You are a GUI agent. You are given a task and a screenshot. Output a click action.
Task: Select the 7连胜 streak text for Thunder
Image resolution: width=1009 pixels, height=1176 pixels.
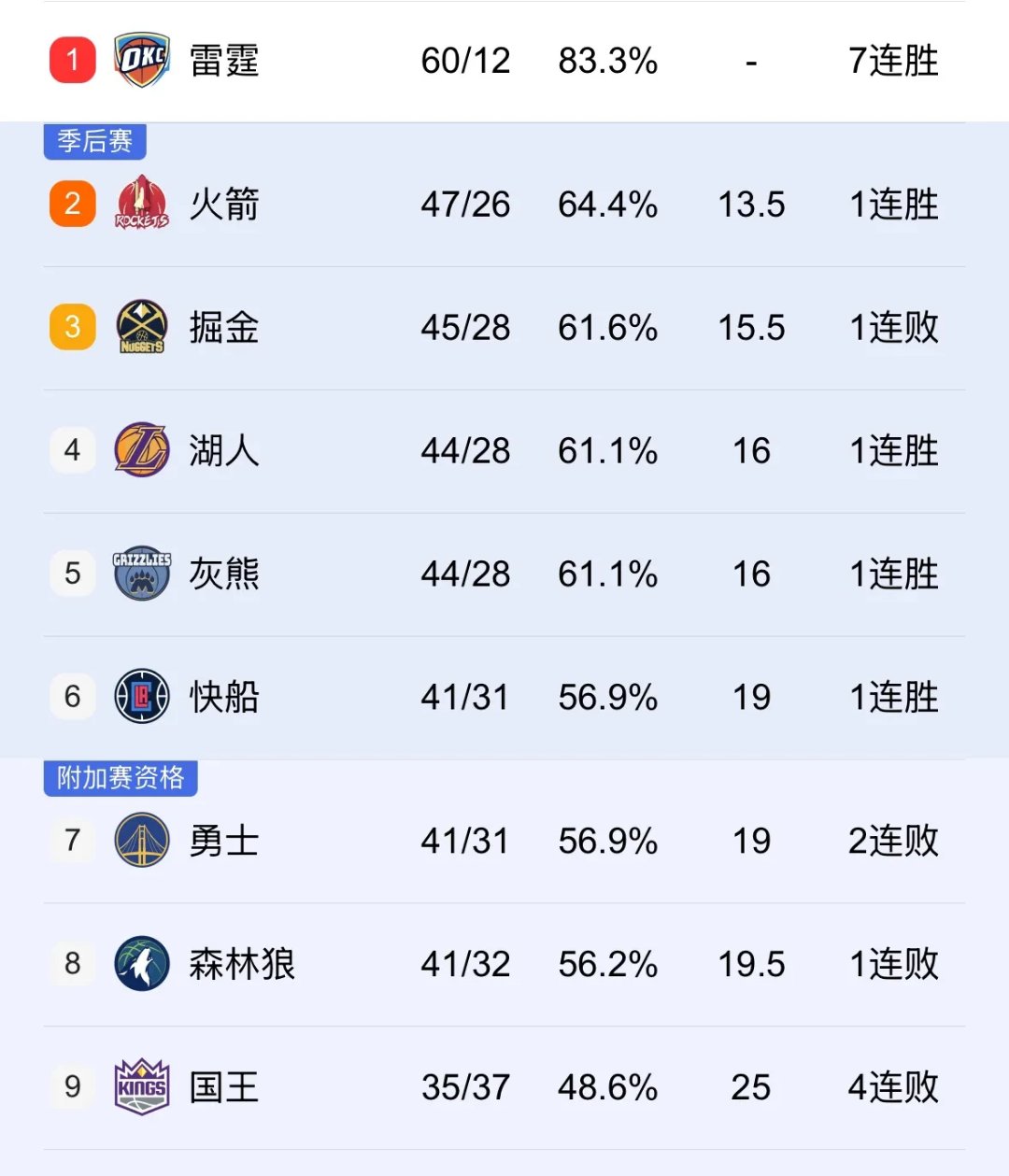pyautogui.click(x=892, y=60)
